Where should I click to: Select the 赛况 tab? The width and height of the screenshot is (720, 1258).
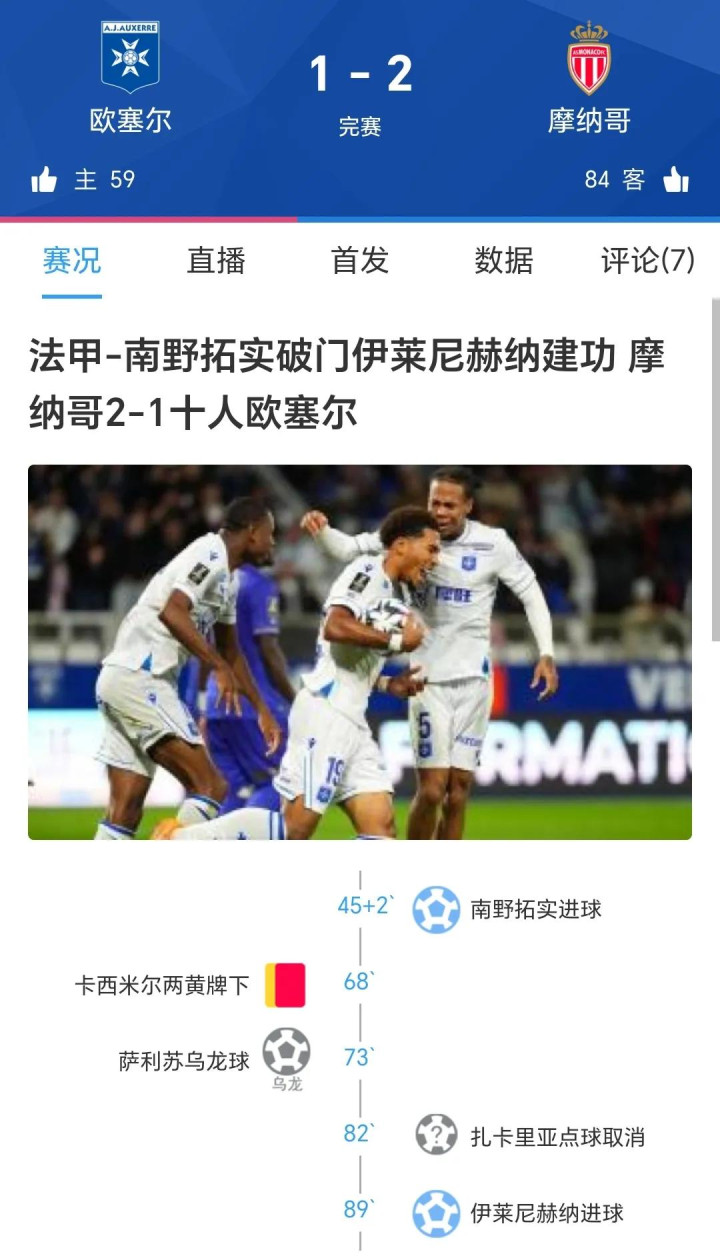pyautogui.click(x=72, y=261)
